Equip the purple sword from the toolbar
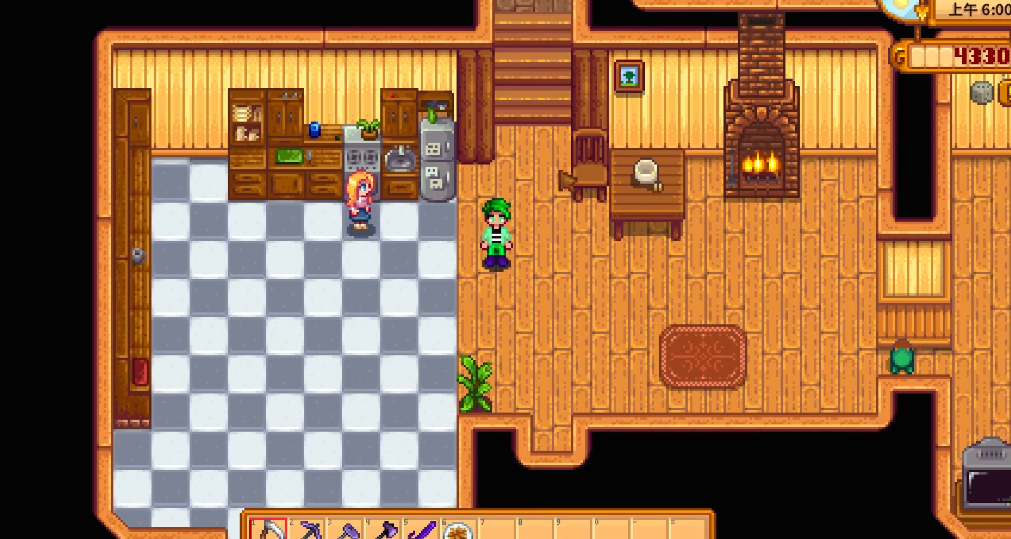Viewport: 1011px width, 539px height. click(423, 530)
